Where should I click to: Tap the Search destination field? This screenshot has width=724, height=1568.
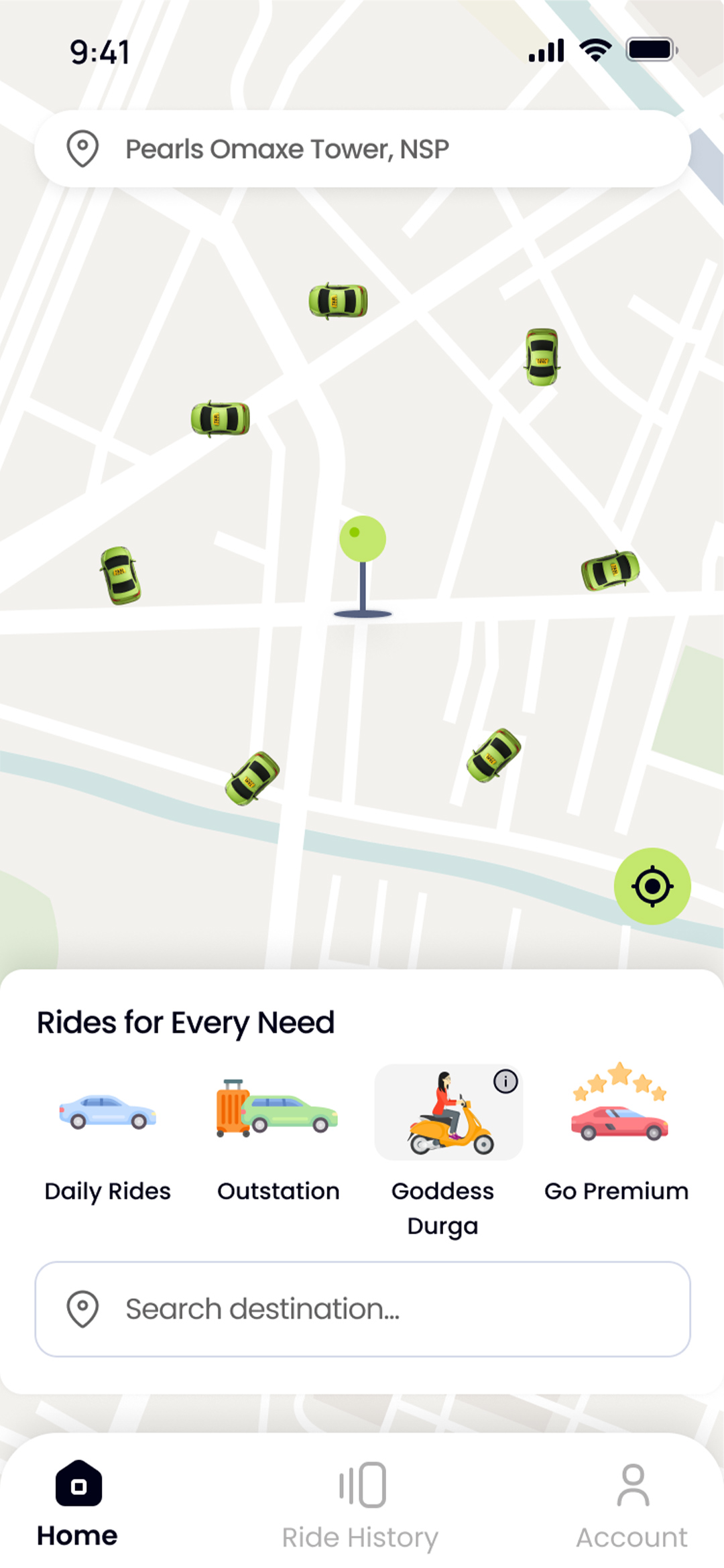tap(362, 1309)
